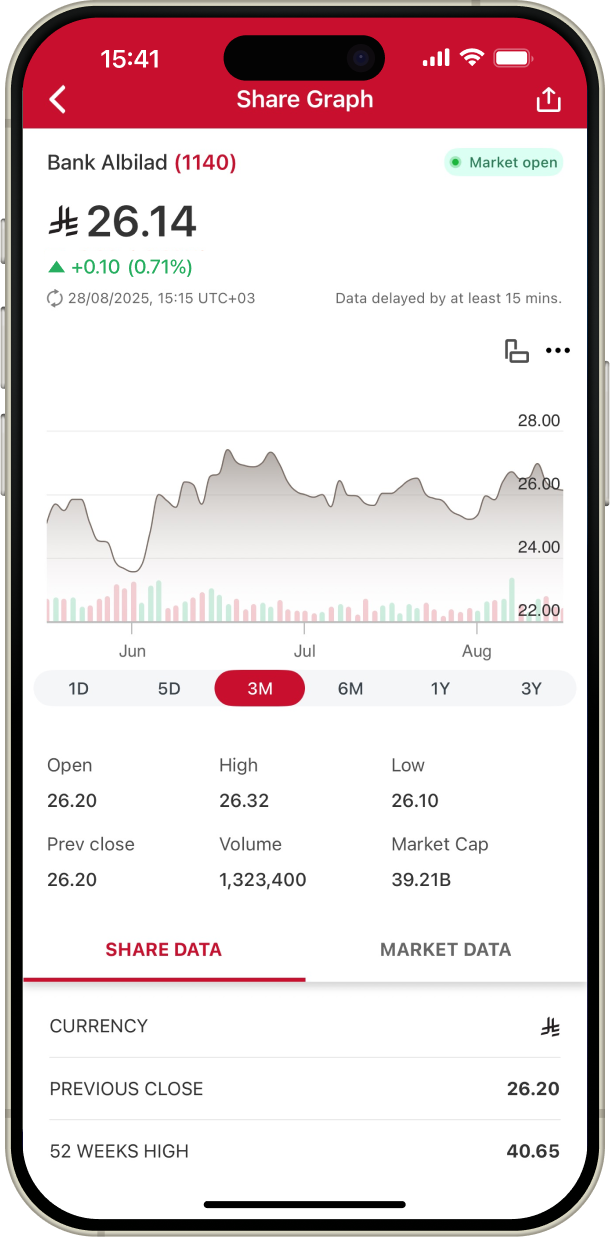This screenshot has height=1237, width=610.
Task: View the 3Y chart range
Action: tap(531, 688)
